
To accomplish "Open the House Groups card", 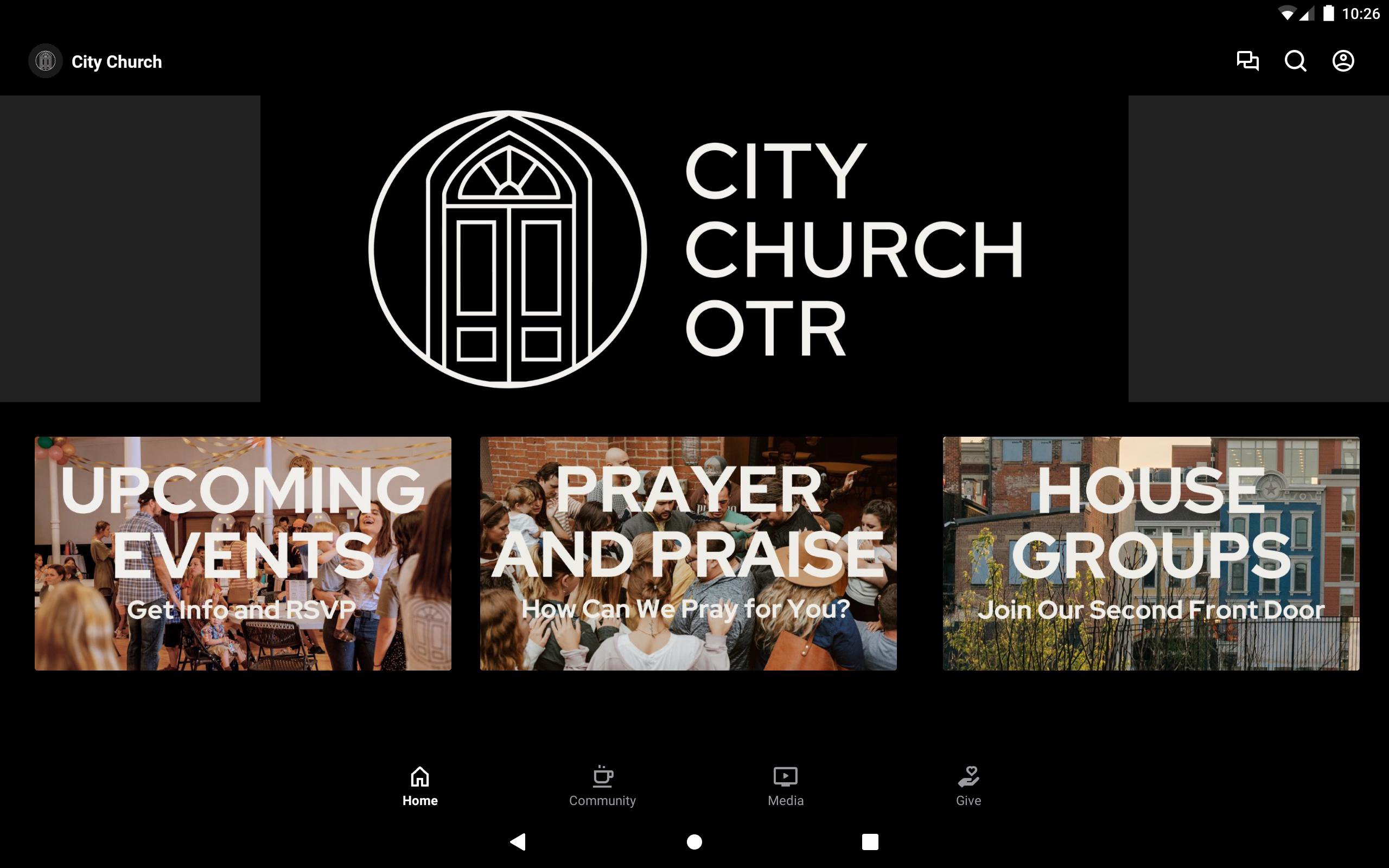I will (x=1151, y=553).
